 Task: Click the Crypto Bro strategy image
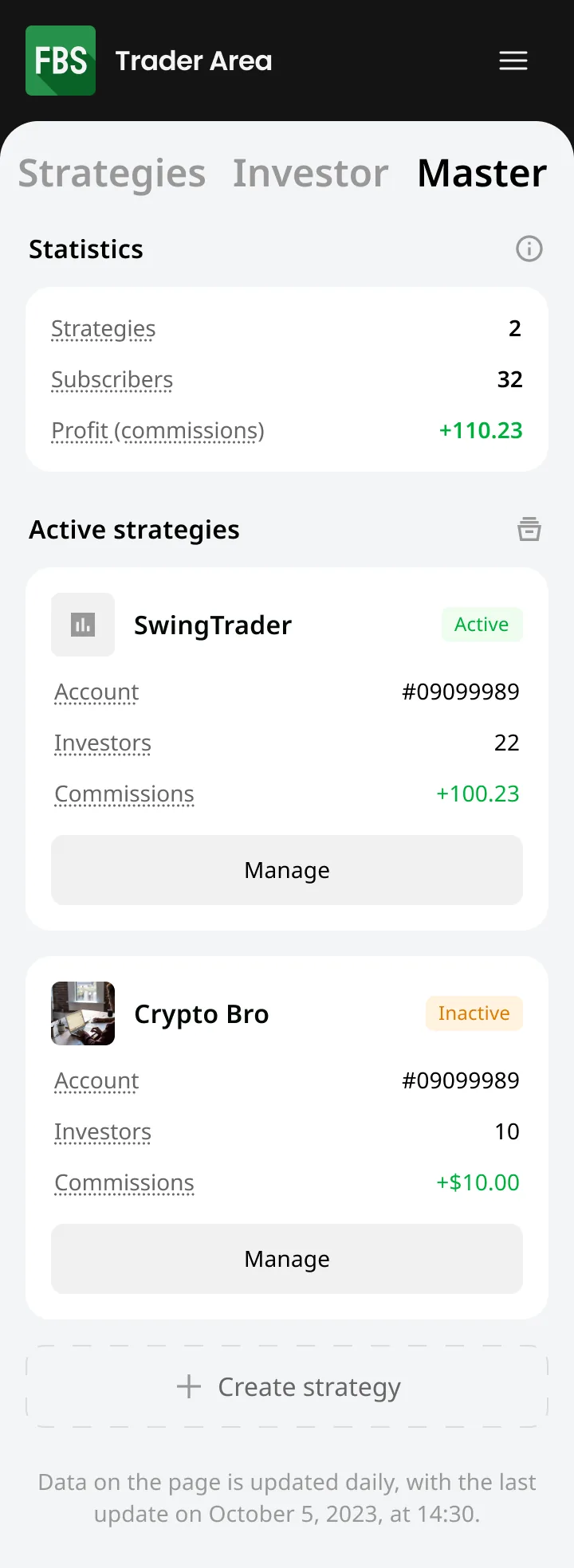(83, 1013)
